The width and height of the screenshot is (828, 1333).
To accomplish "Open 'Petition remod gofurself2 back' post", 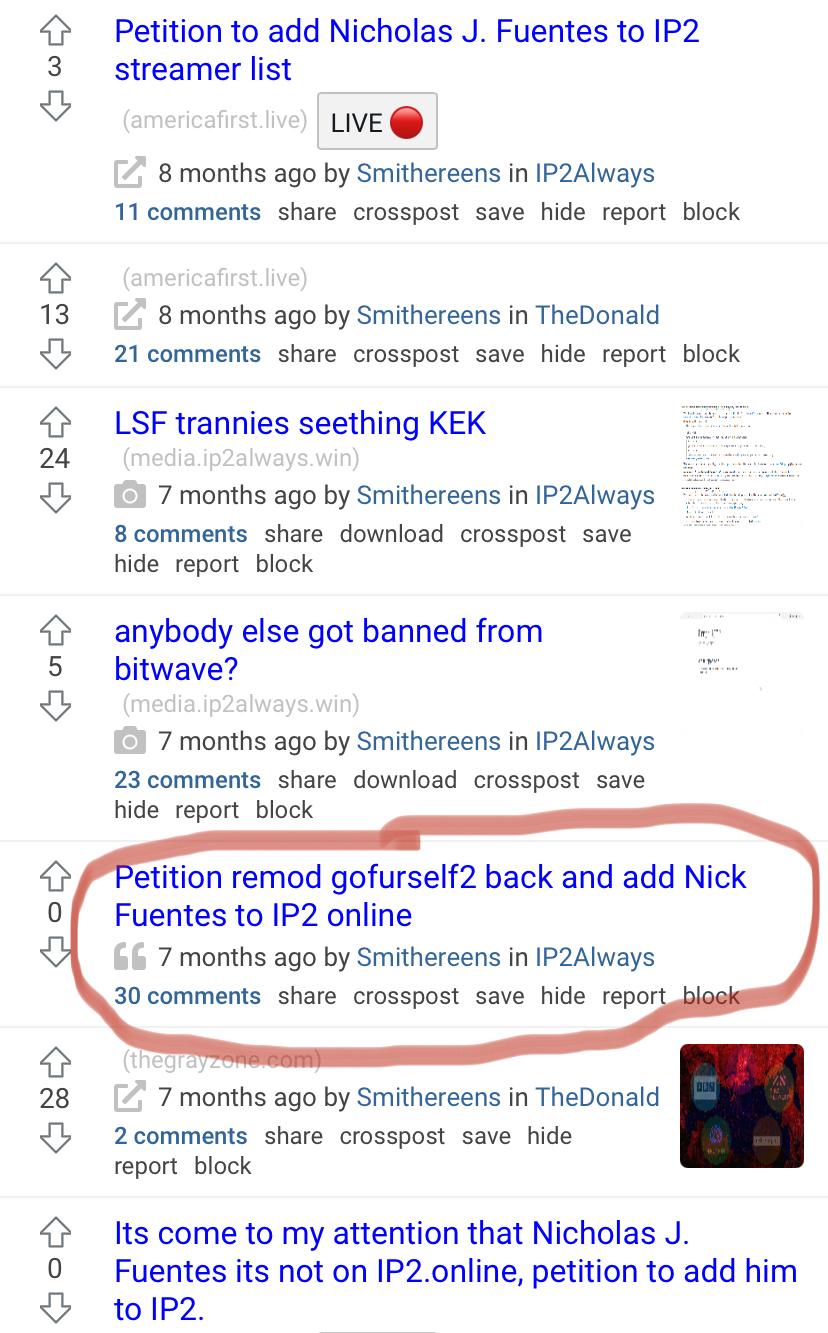I will click(430, 895).
